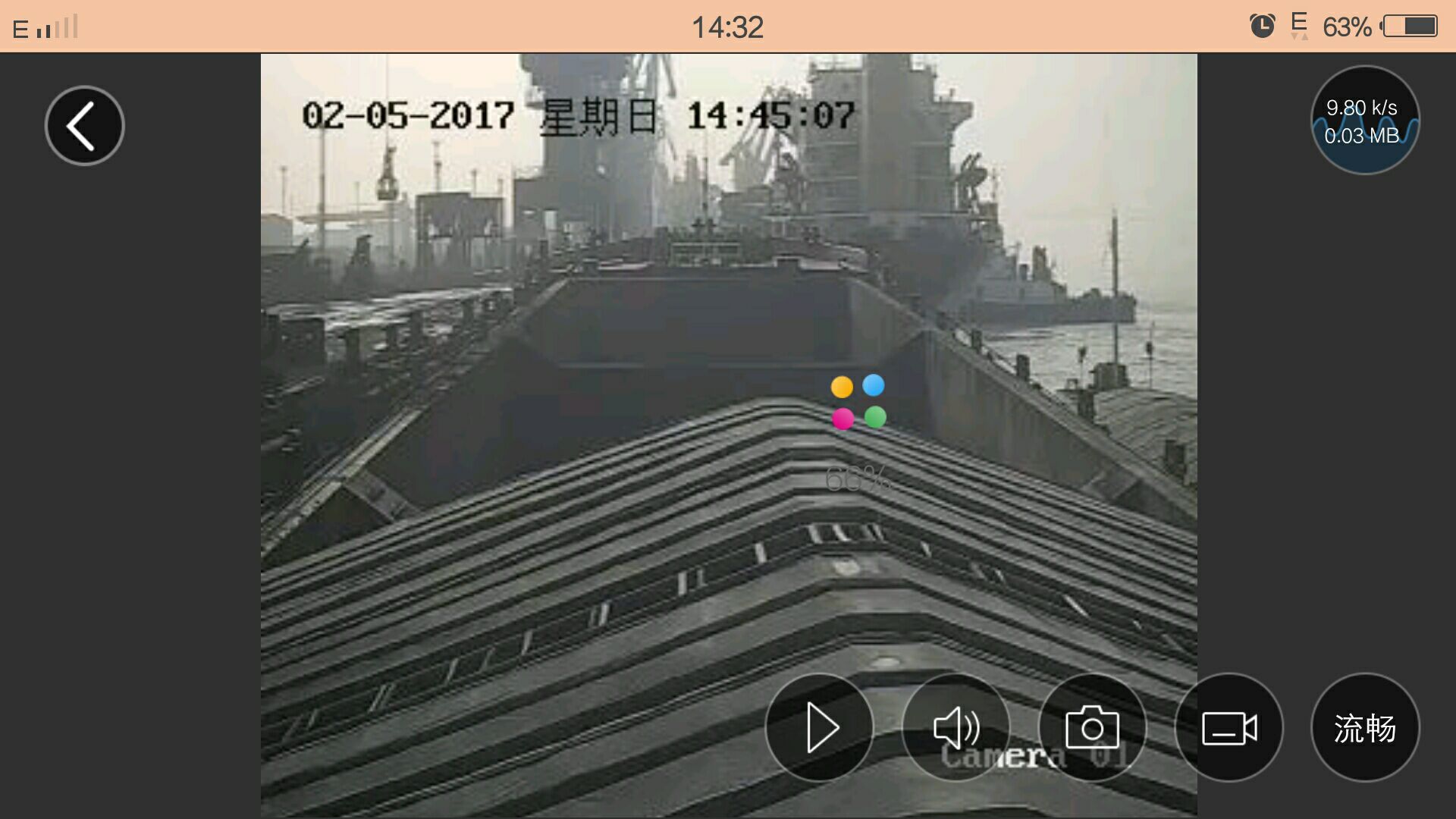
Task: Open the 流畅 quality selector
Action: [1365, 727]
